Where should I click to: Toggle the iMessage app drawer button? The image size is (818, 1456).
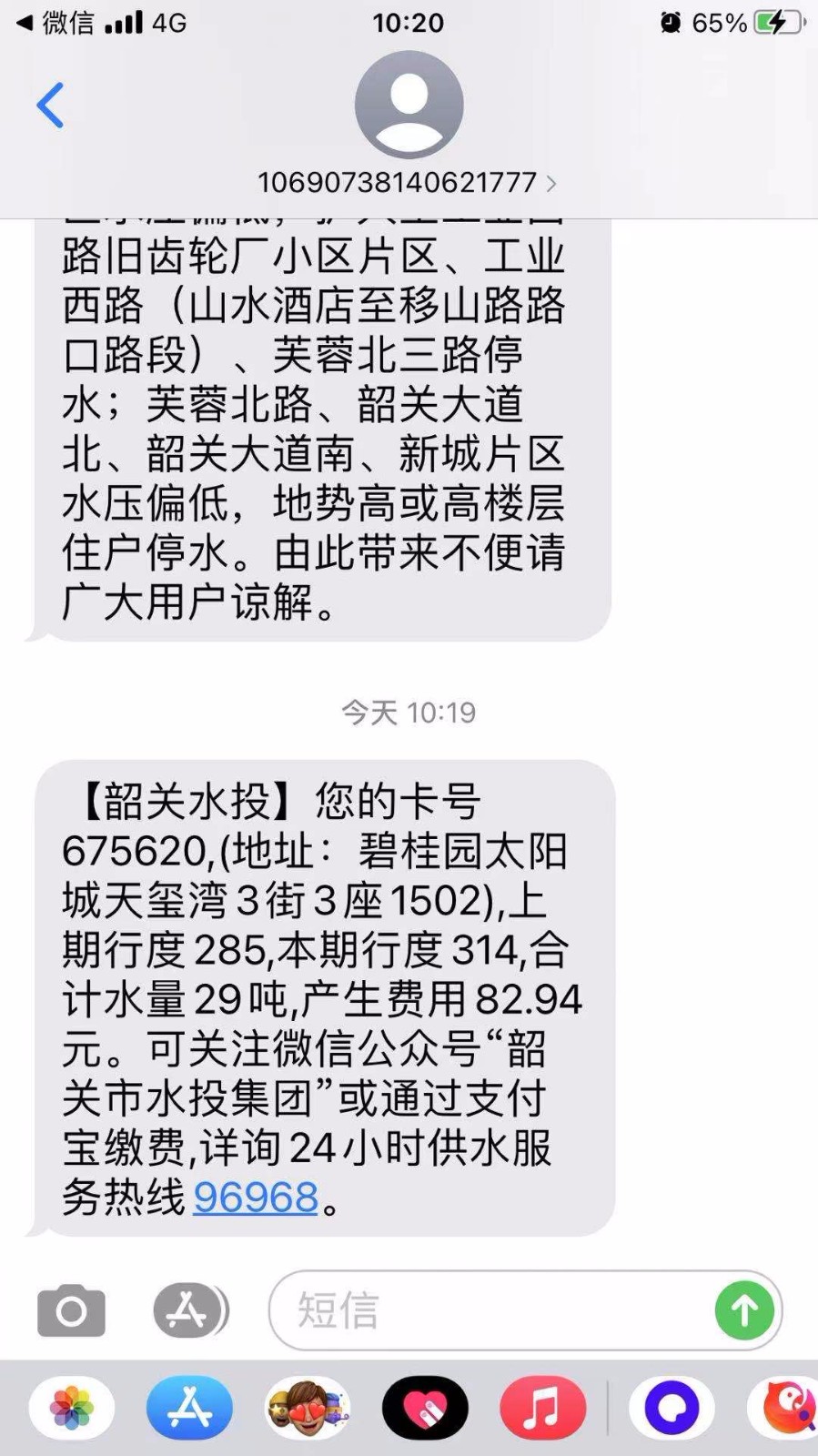click(x=189, y=1310)
